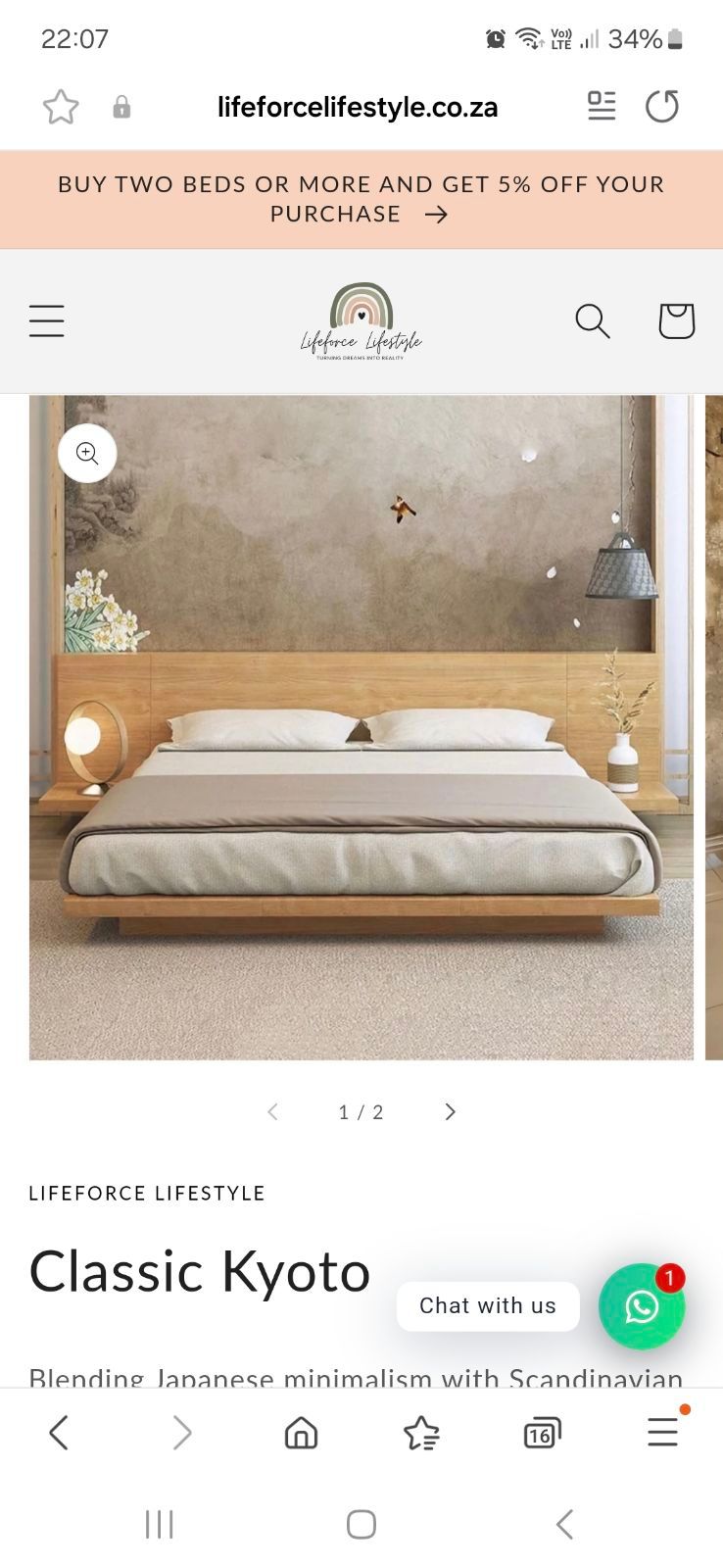Open the shopping cart
This screenshot has width=723, height=1568.
(676, 320)
